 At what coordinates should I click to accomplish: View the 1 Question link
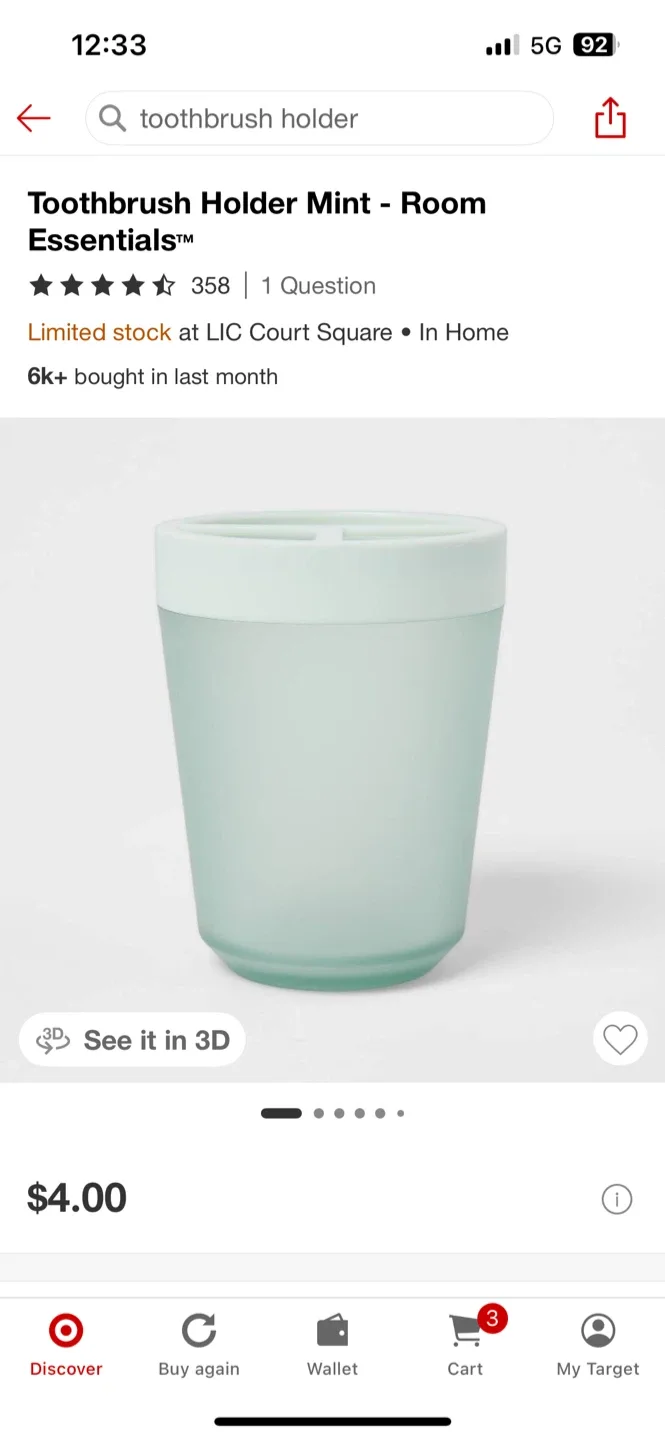[x=318, y=286]
